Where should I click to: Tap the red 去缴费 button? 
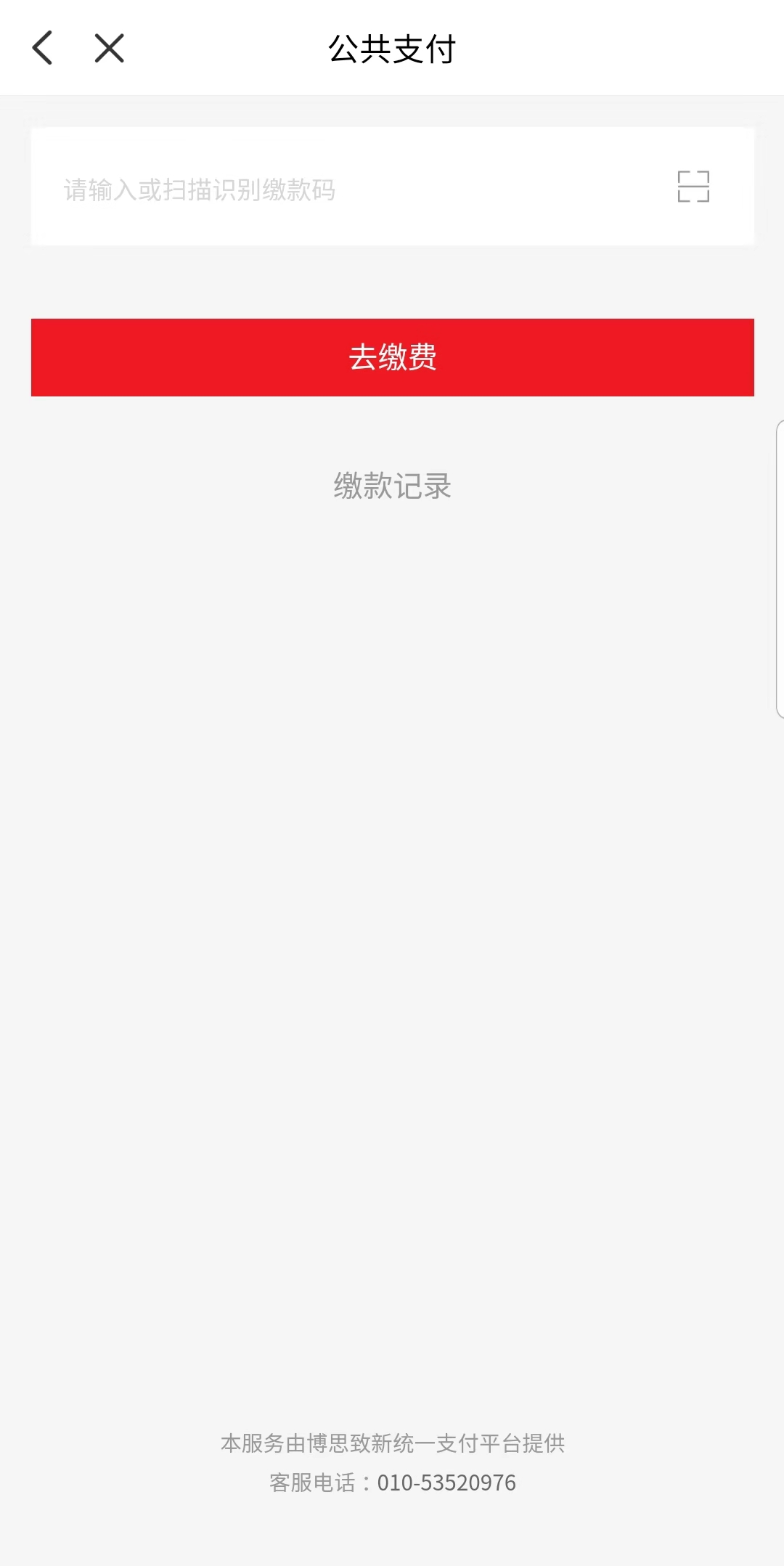[x=392, y=357]
